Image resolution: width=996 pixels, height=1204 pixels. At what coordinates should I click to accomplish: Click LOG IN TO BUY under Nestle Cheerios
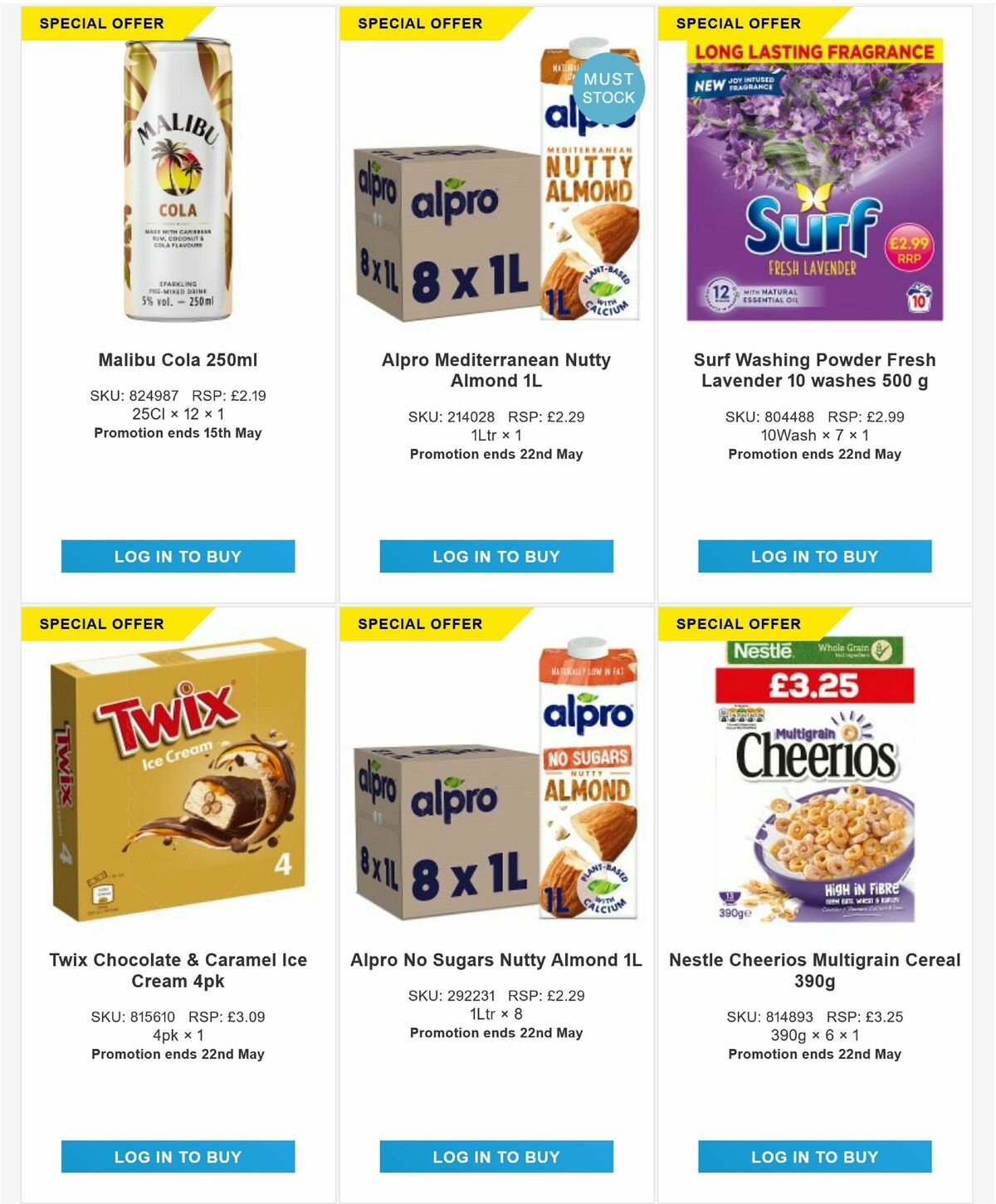click(814, 1156)
